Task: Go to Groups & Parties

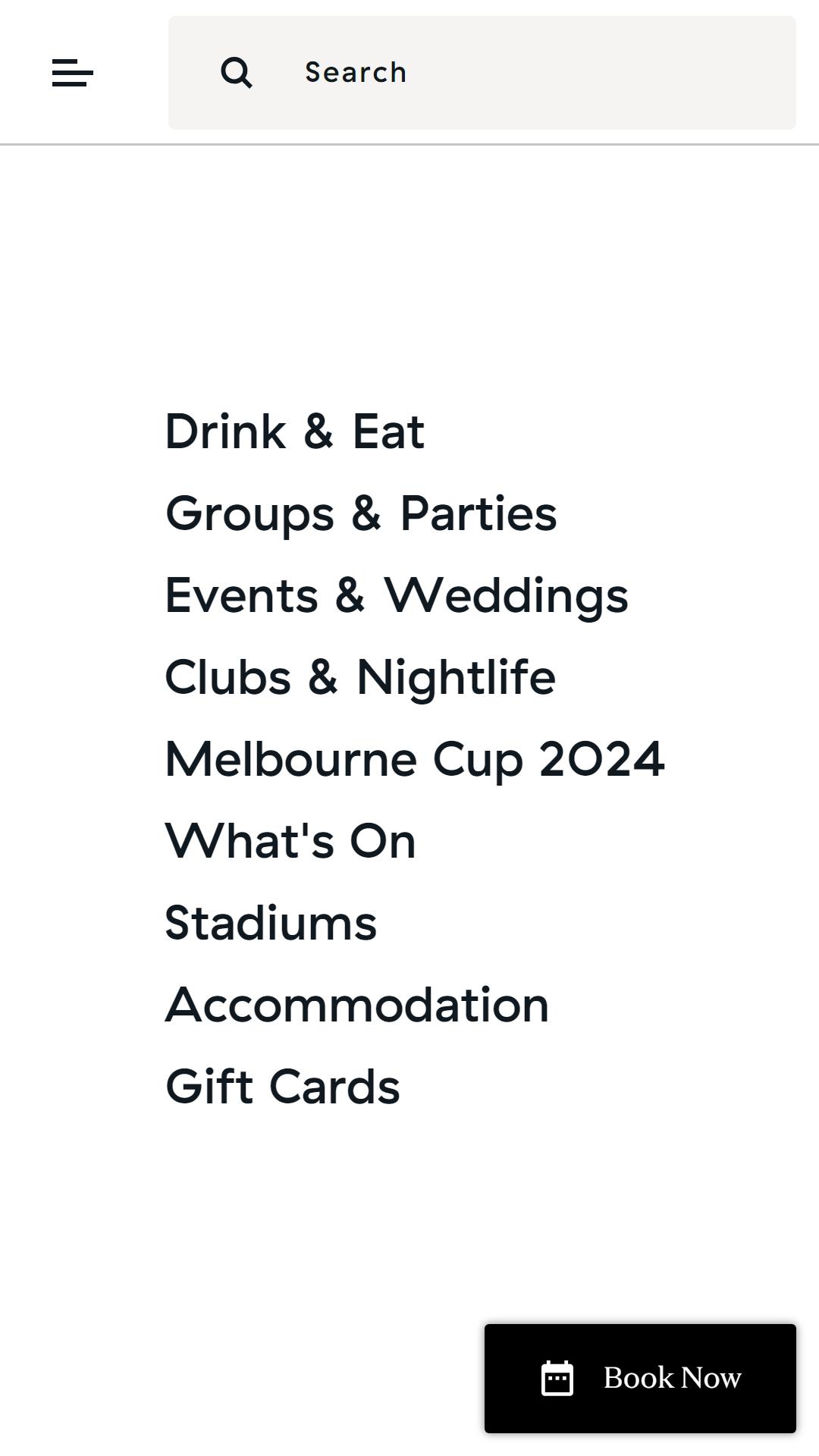Action: click(x=361, y=513)
